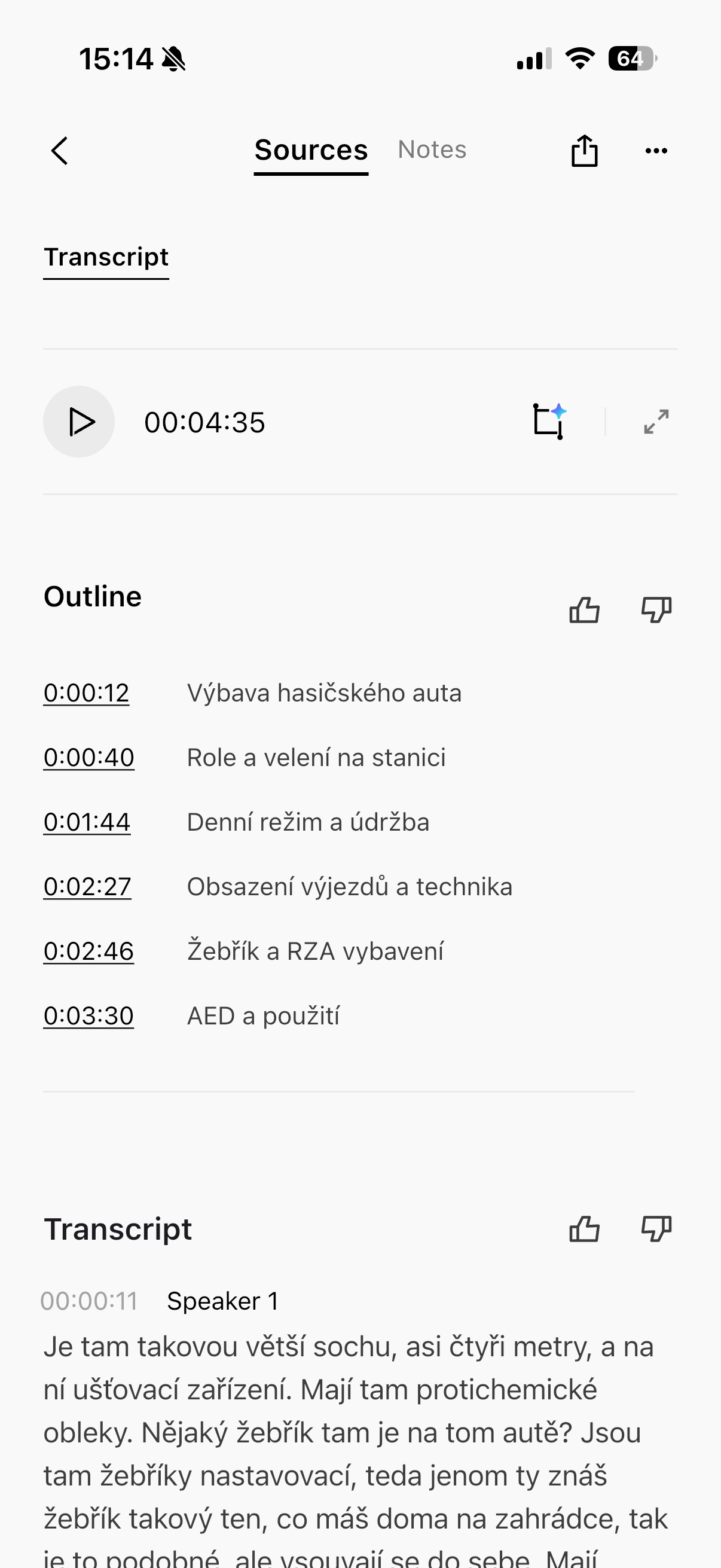This screenshot has width=721, height=1568.
Task: Go back using the top arrow
Action: (x=60, y=150)
